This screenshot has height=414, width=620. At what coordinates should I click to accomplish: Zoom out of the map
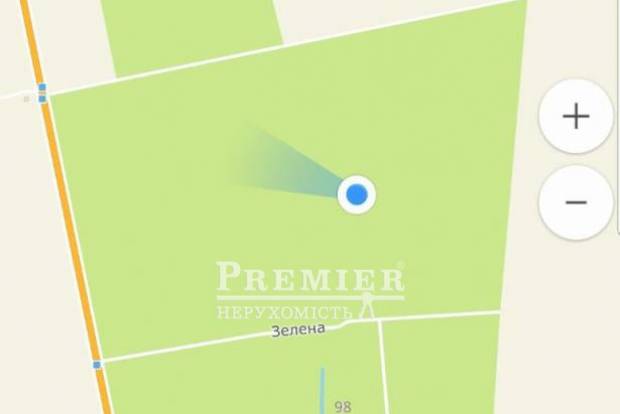576,202
